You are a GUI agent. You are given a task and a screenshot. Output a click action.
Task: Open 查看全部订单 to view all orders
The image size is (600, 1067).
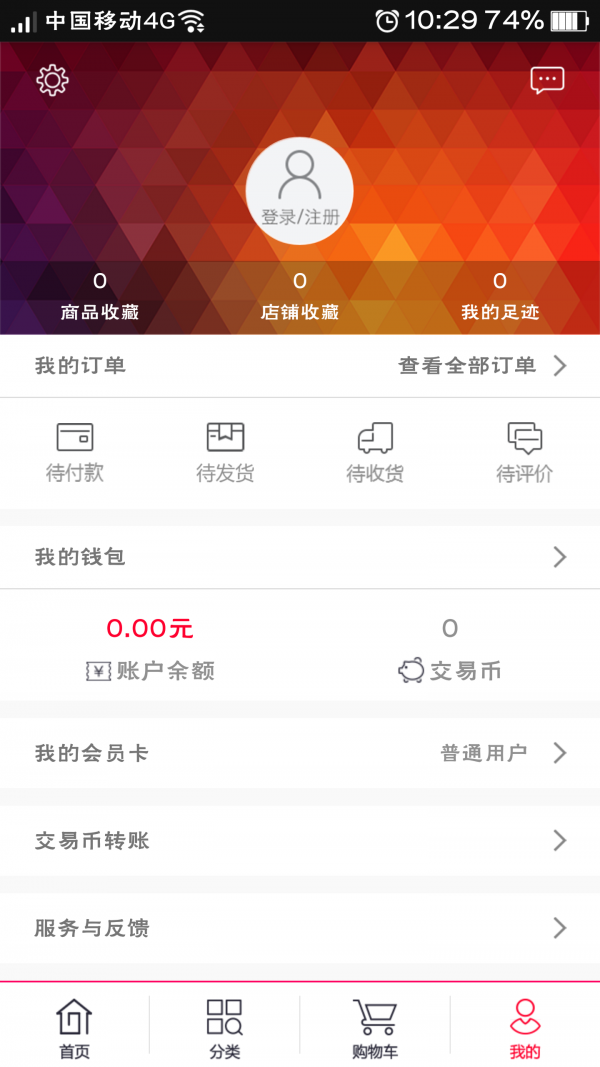point(482,366)
